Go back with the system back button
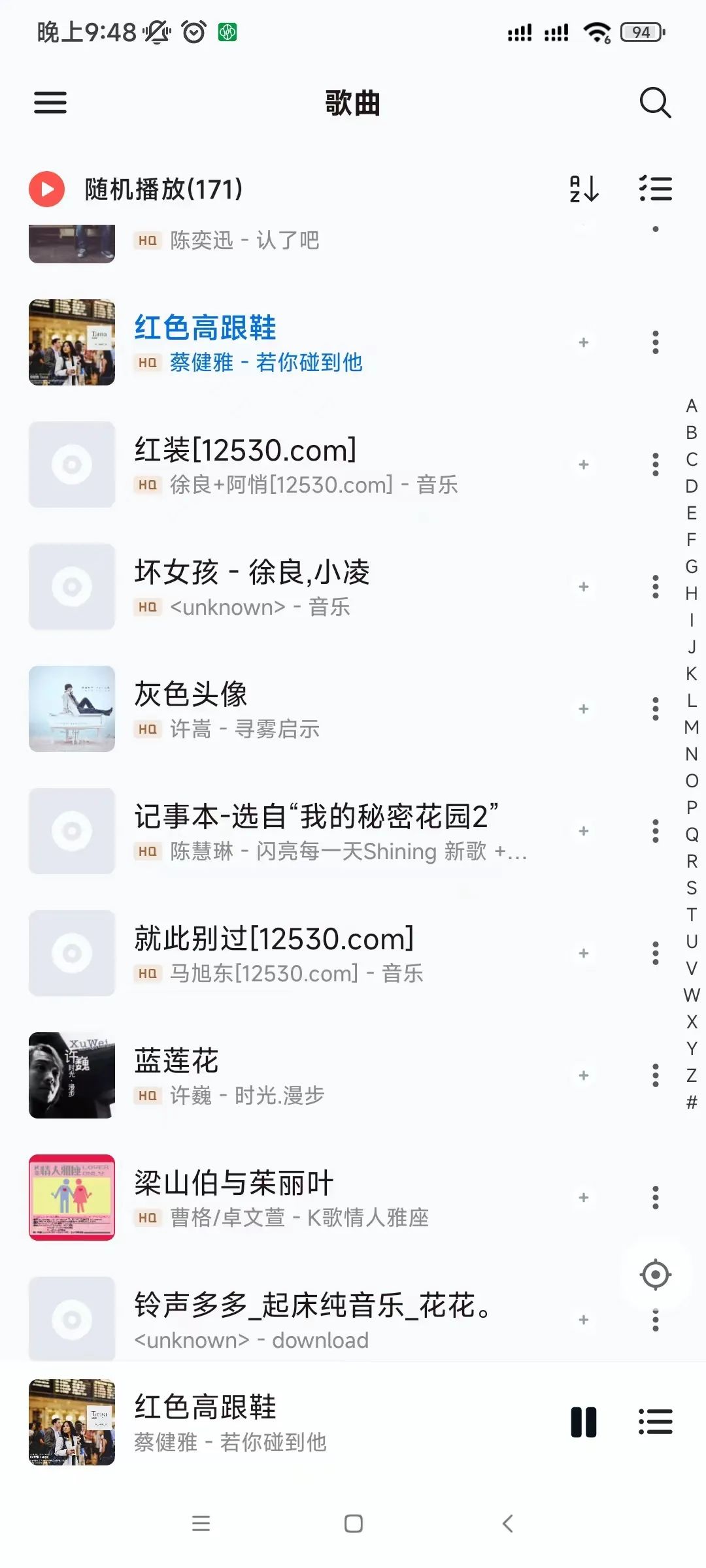The height and width of the screenshot is (1568, 706). [x=507, y=1524]
